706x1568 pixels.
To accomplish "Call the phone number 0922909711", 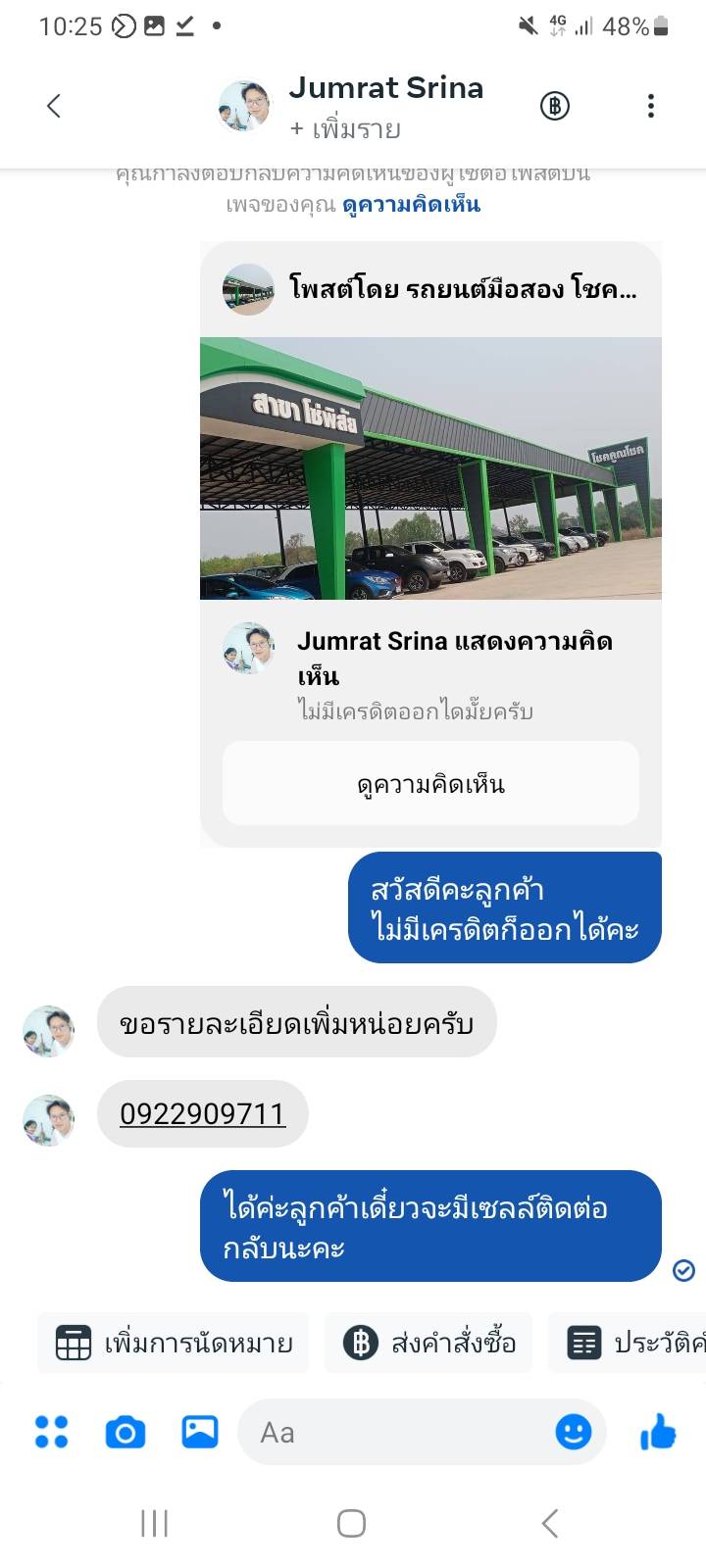I will [202, 1114].
